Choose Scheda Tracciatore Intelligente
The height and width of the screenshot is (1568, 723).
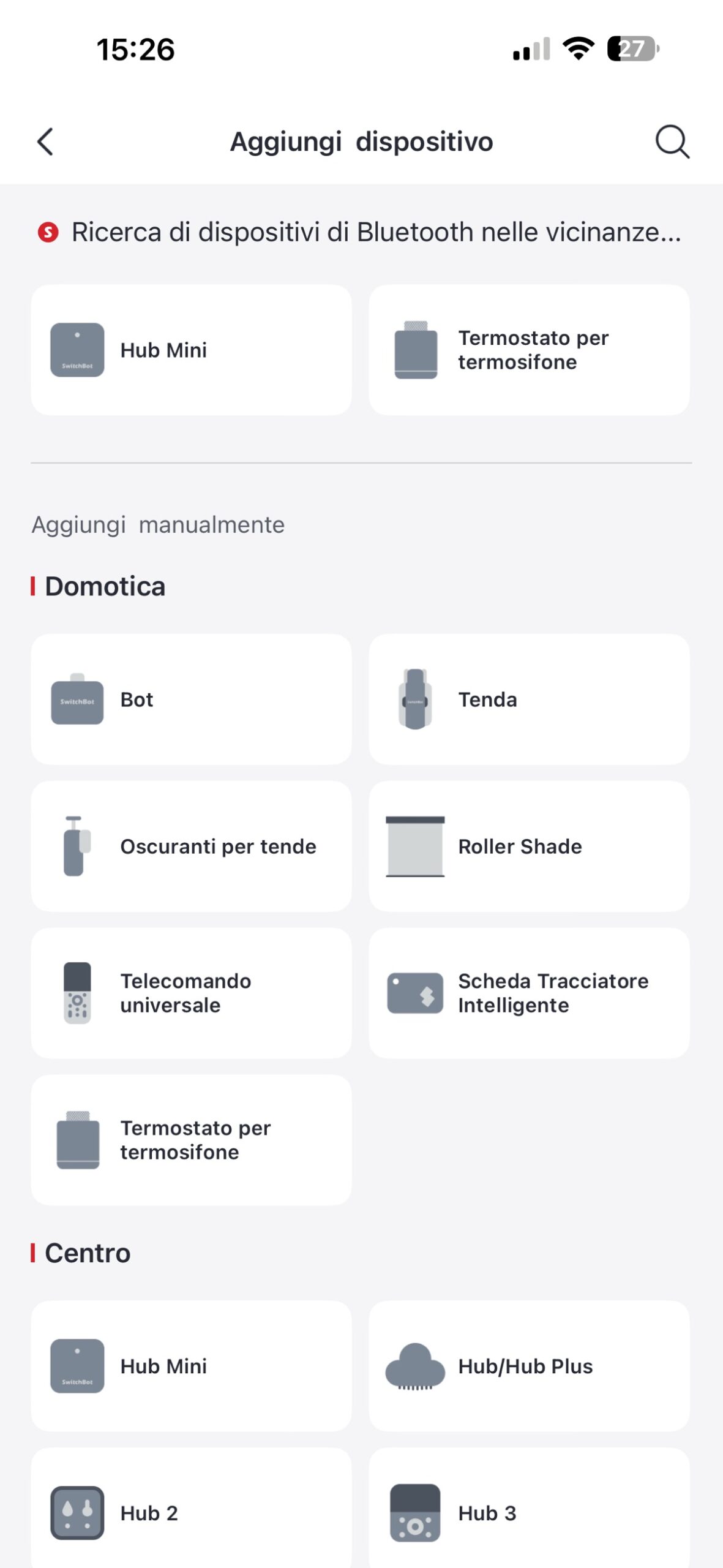[x=529, y=993]
